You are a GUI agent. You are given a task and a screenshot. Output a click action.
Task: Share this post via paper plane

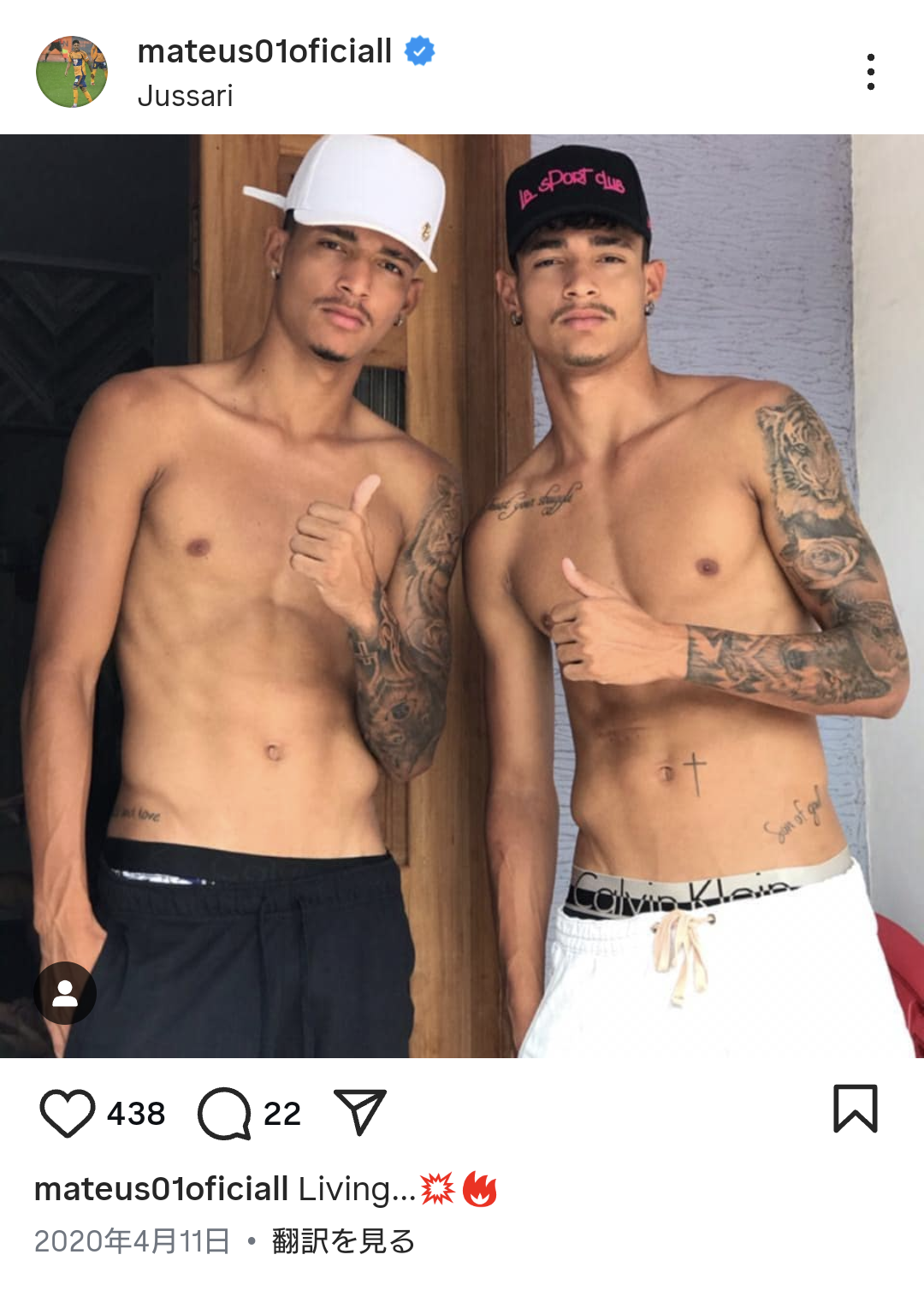(x=359, y=1111)
